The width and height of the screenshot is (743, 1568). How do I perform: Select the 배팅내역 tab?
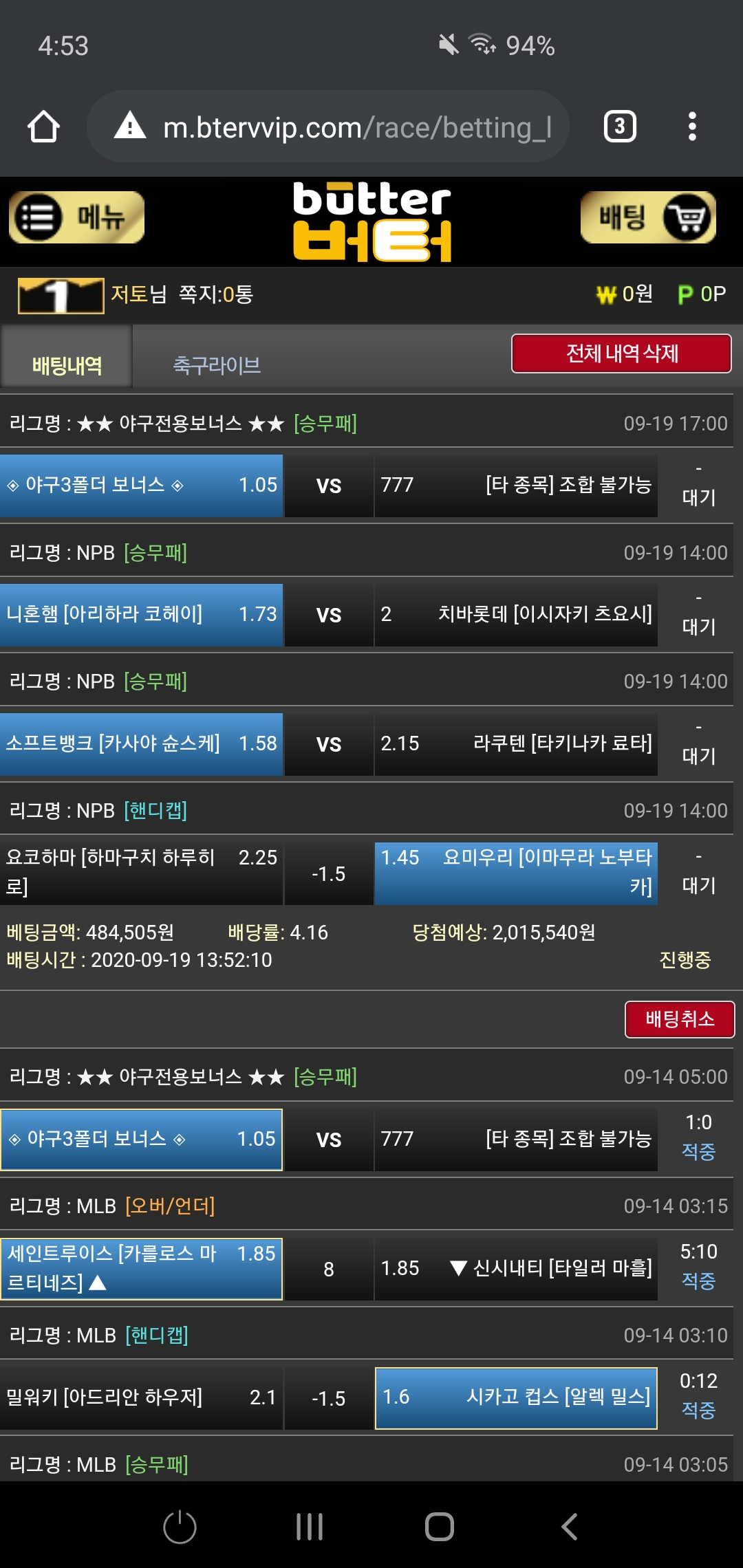67,364
